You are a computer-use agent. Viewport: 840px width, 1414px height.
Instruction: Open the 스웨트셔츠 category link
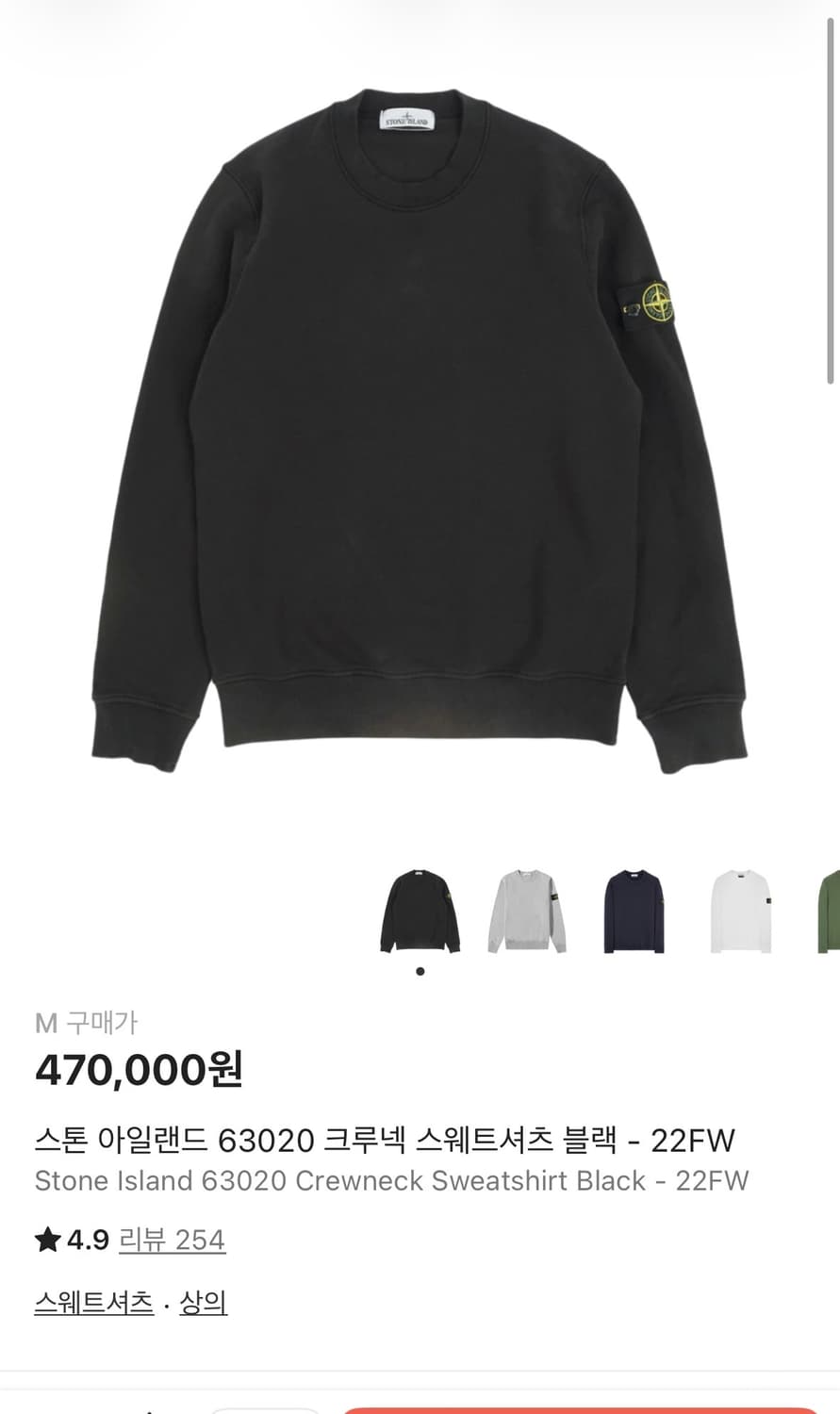point(93,1303)
